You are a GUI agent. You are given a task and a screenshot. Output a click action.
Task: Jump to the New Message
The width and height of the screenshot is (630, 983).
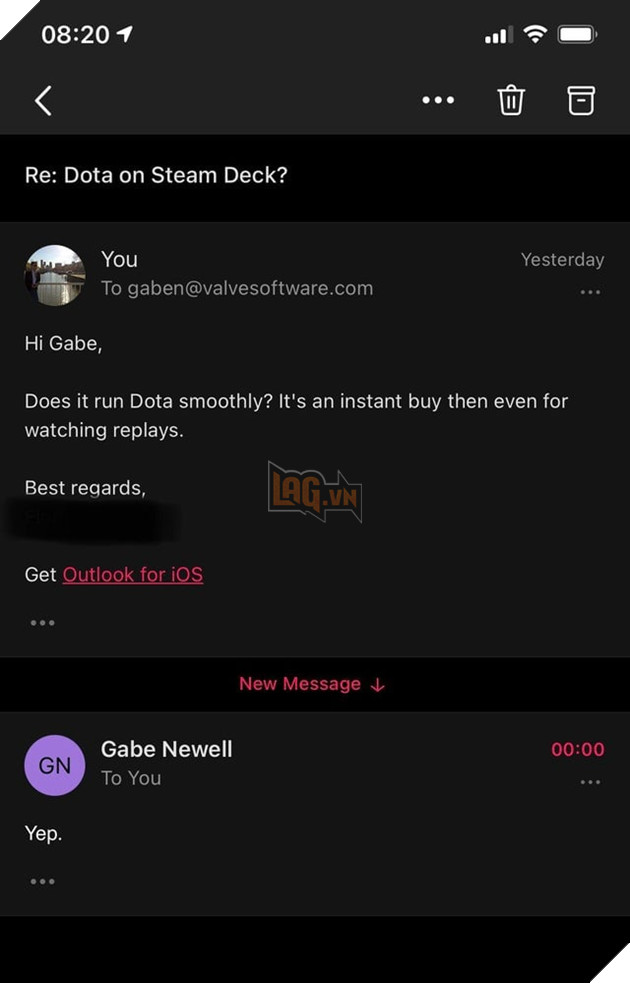click(x=312, y=684)
